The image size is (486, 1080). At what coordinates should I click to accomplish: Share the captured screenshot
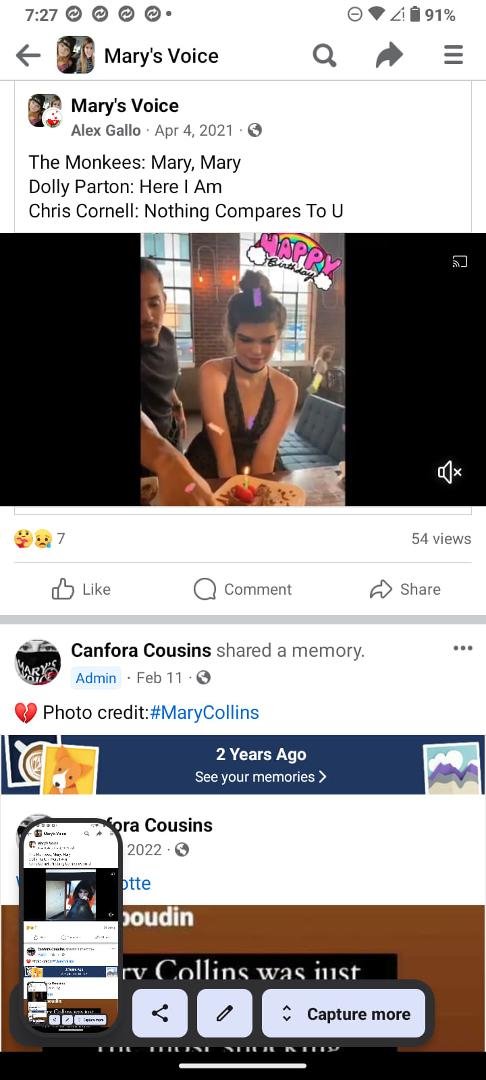tap(160, 1013)
